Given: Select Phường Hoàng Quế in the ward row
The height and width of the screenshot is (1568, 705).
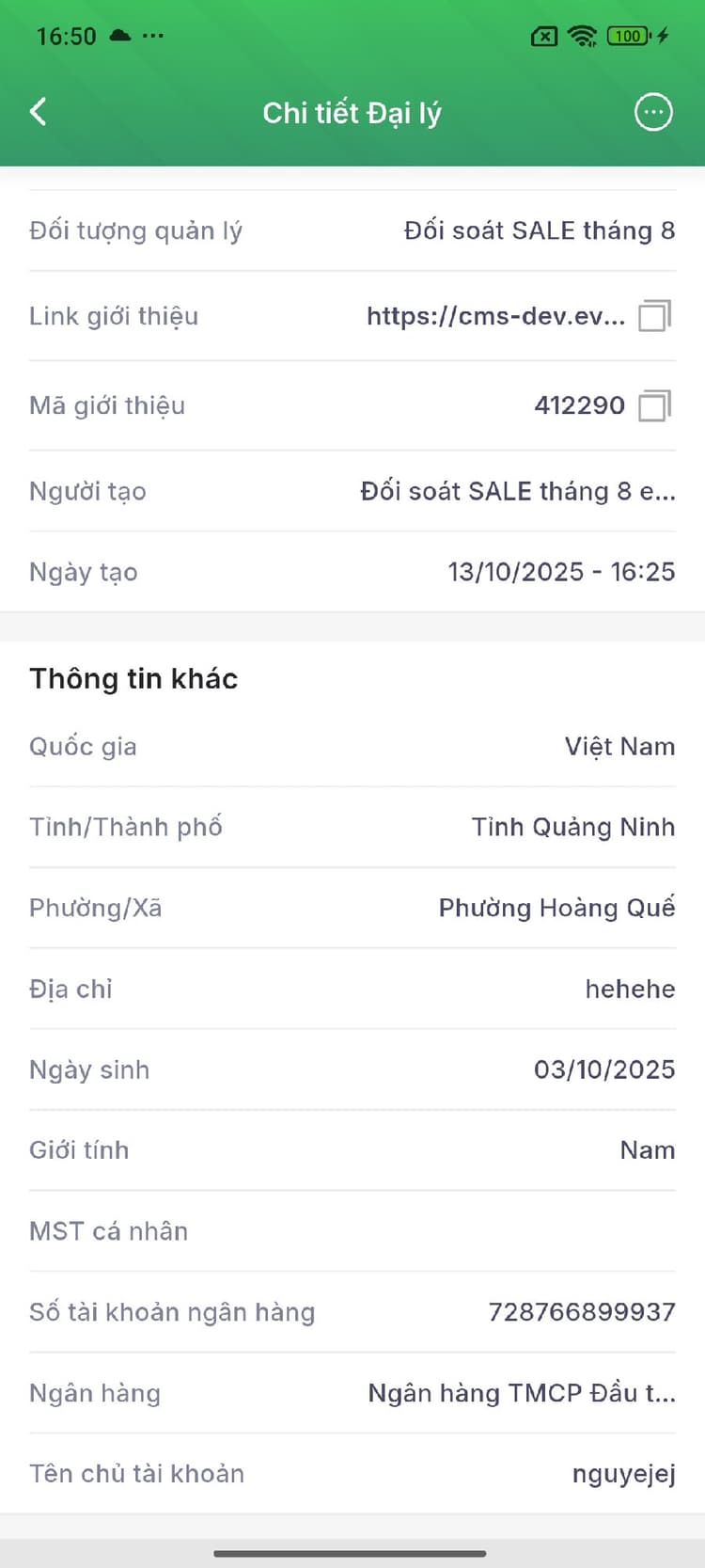Looking at the screenshot, I should tap(556, 908).
